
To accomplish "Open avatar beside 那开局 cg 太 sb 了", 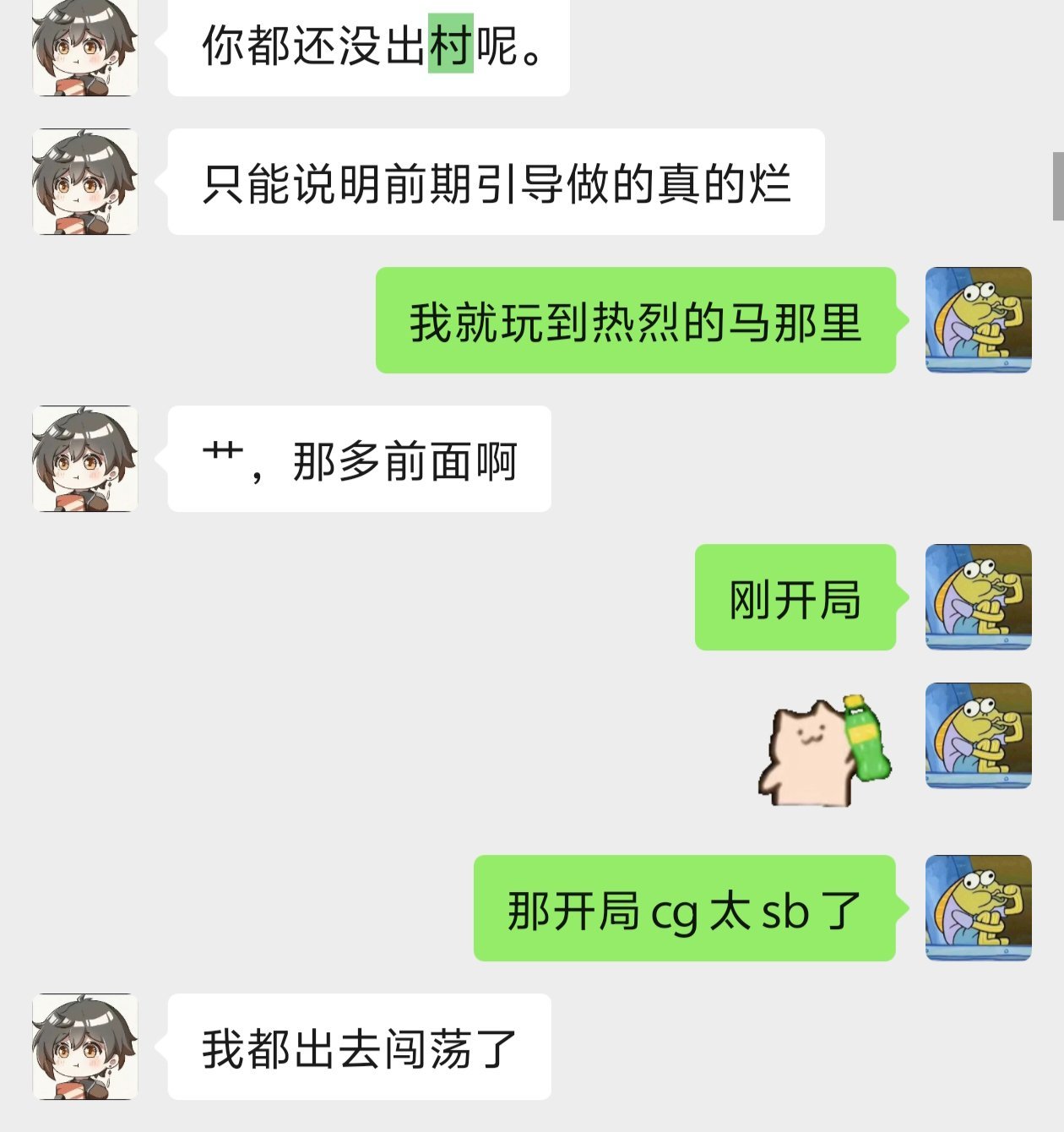I will point(978,908).
